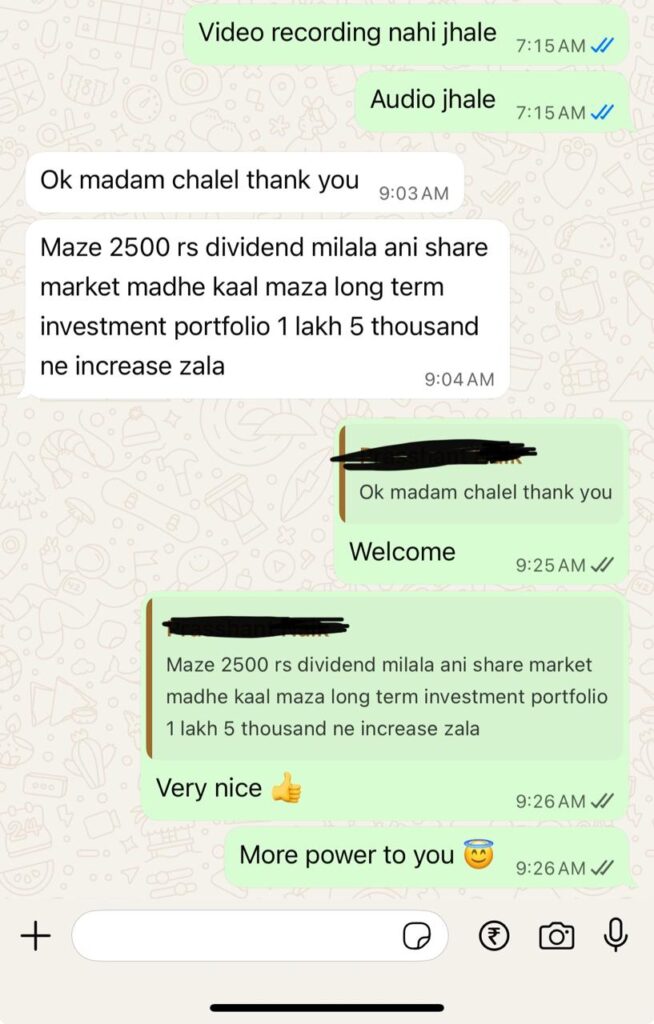The height and width of the screenshot is (1024, 654).
Task: Focus the message text field
Action: 230,936
